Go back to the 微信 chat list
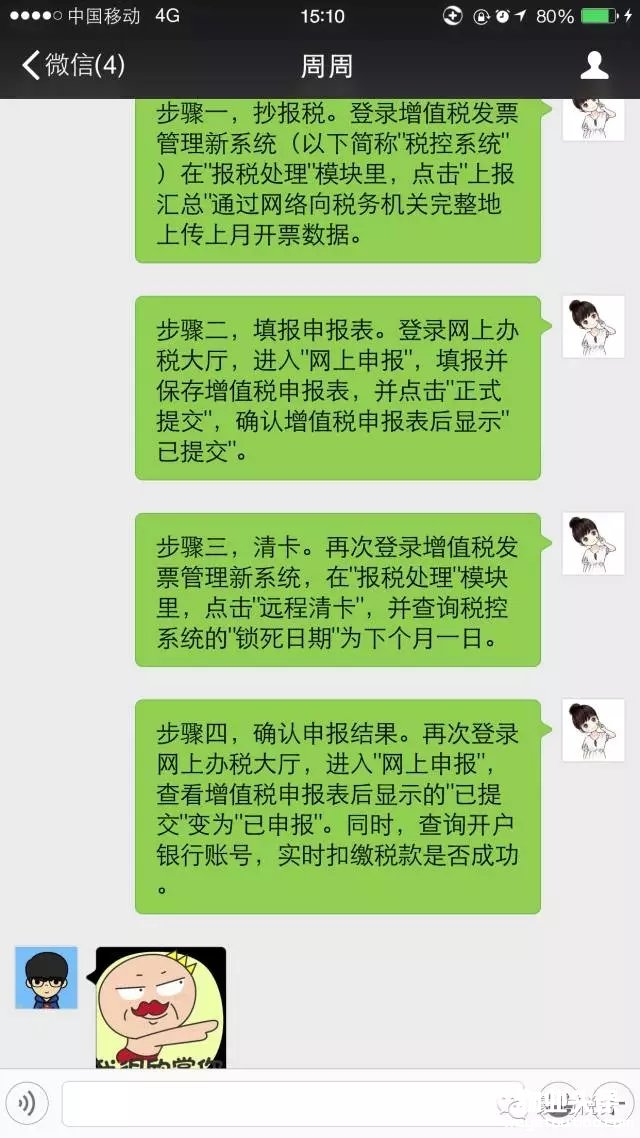The width and height of the screenshot is (640, 1138). point(72,66)
